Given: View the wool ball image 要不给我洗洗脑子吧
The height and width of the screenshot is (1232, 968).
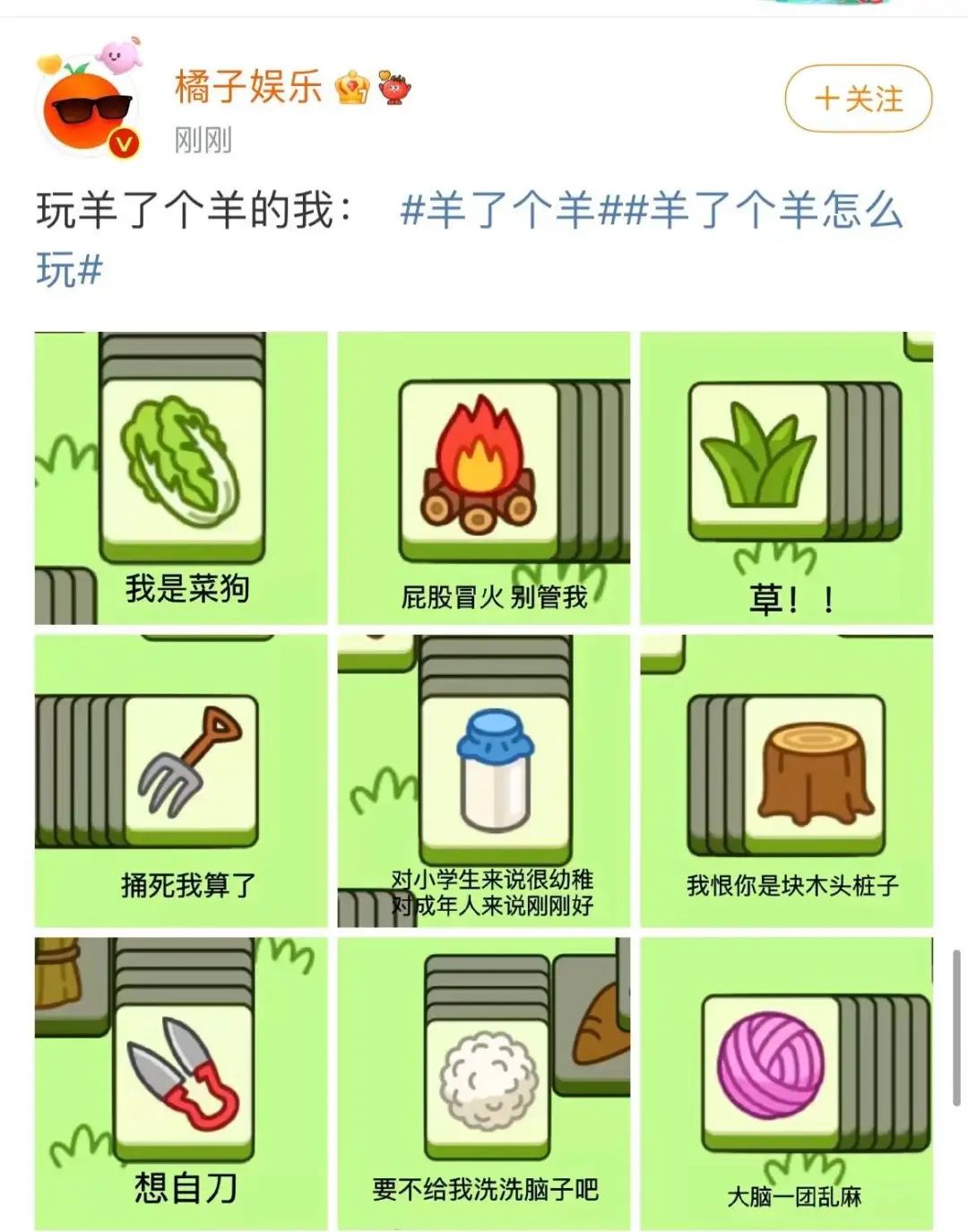Looking at the screenshot, I should pyautogui.click(x=484, y=1083).
